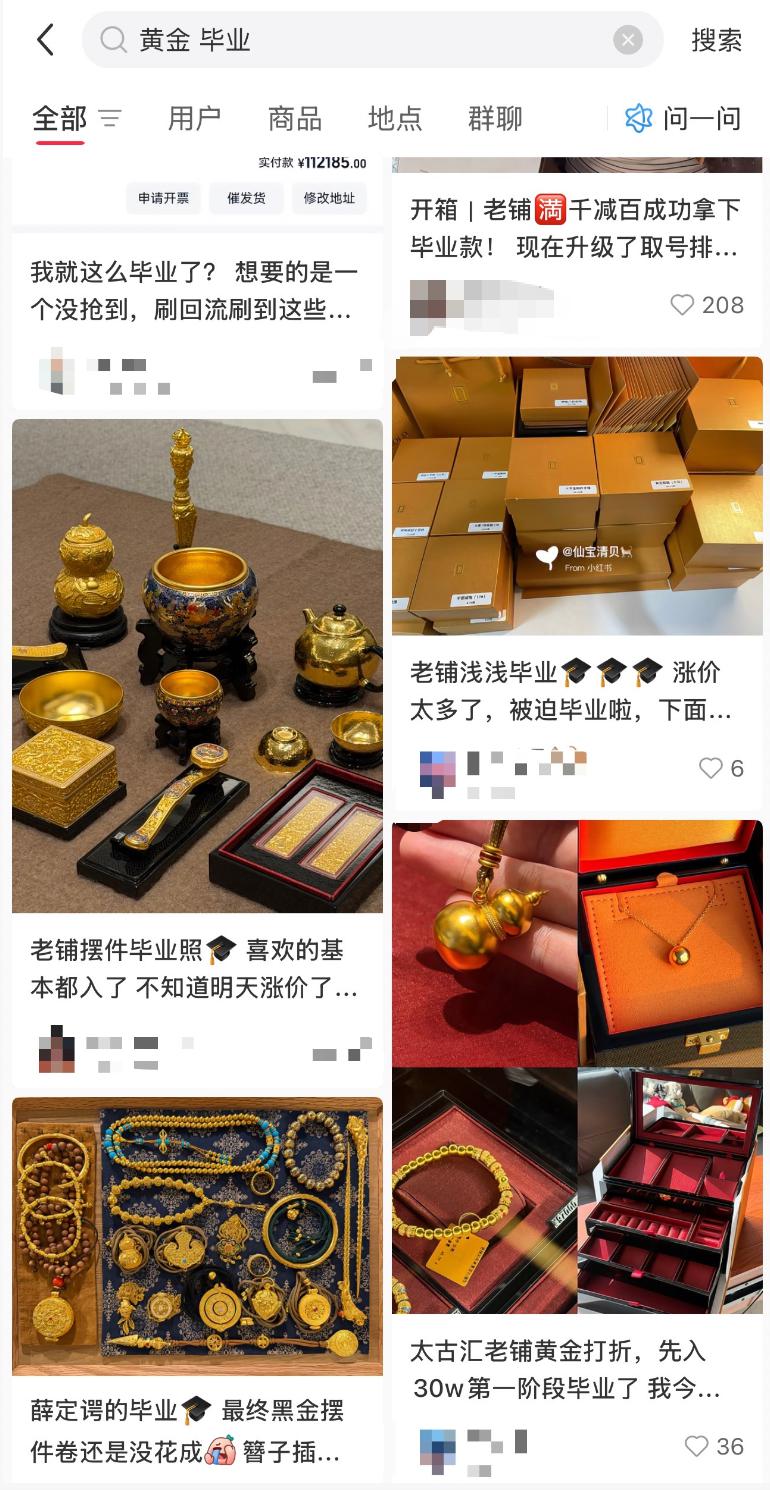Image resolution: width=770 pixels, height=1490 pixels.
Task: Open the post 我就这么毕业了
Action: click(196, 290)
